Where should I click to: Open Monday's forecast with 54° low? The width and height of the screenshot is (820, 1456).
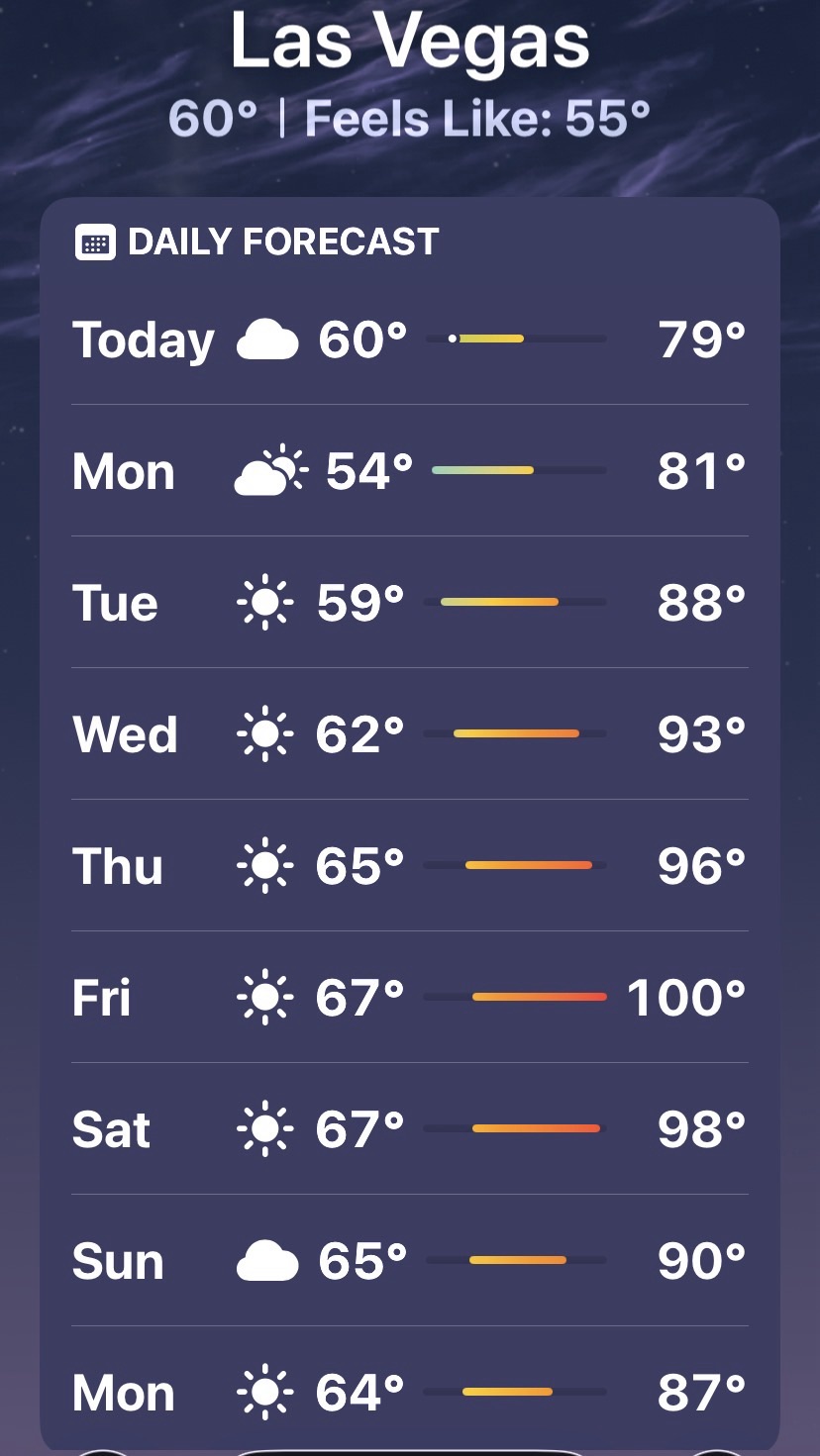point(409,471)
